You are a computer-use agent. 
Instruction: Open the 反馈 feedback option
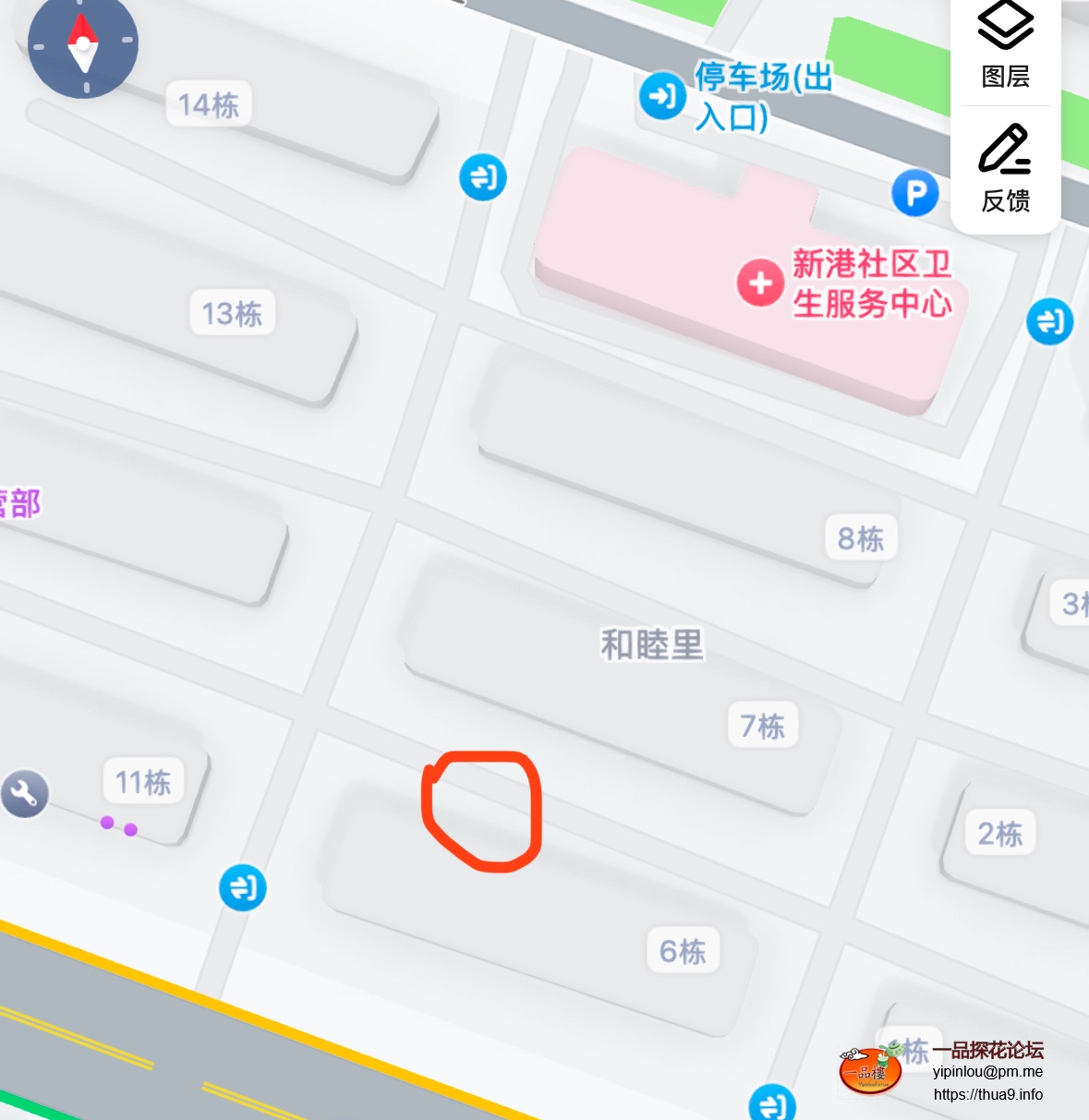coord(1005,168)
